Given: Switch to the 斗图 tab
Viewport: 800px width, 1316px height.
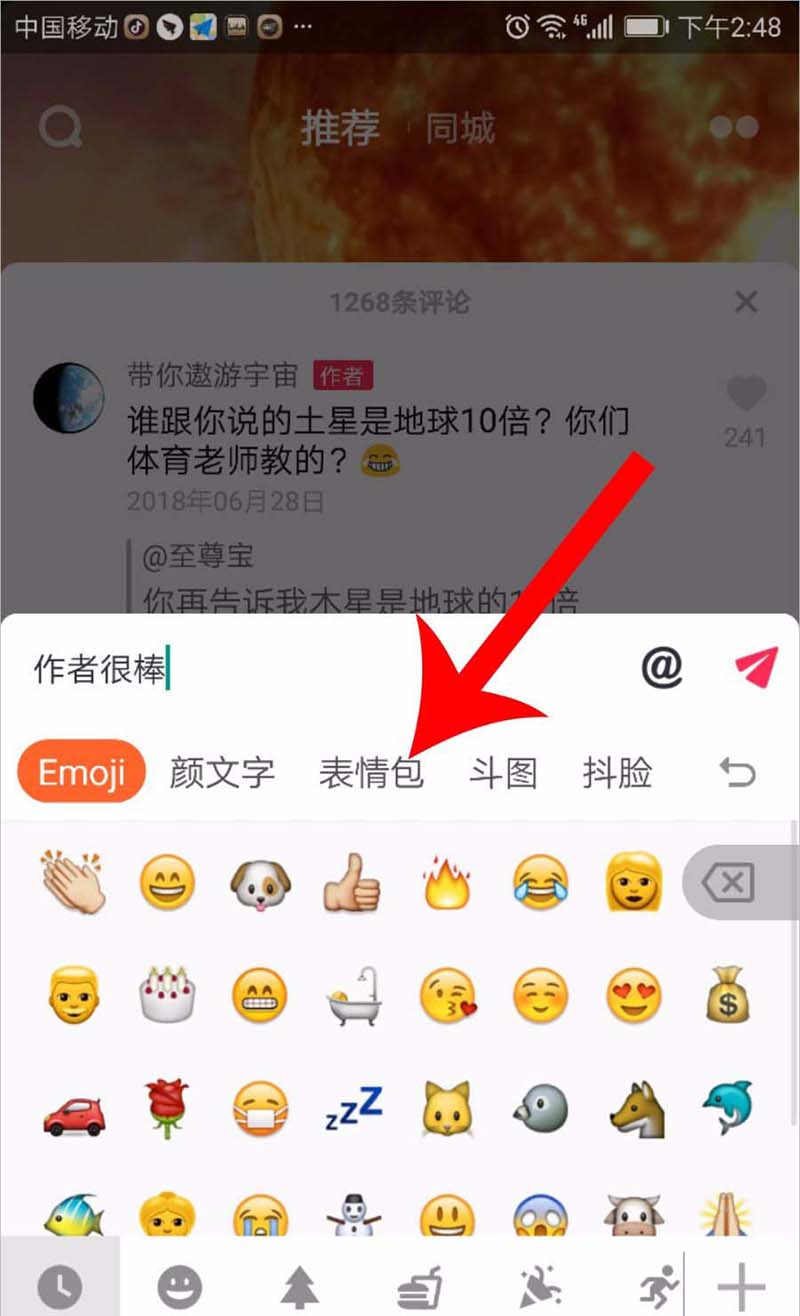Looking at the screenshot, I should click(503, 772).
